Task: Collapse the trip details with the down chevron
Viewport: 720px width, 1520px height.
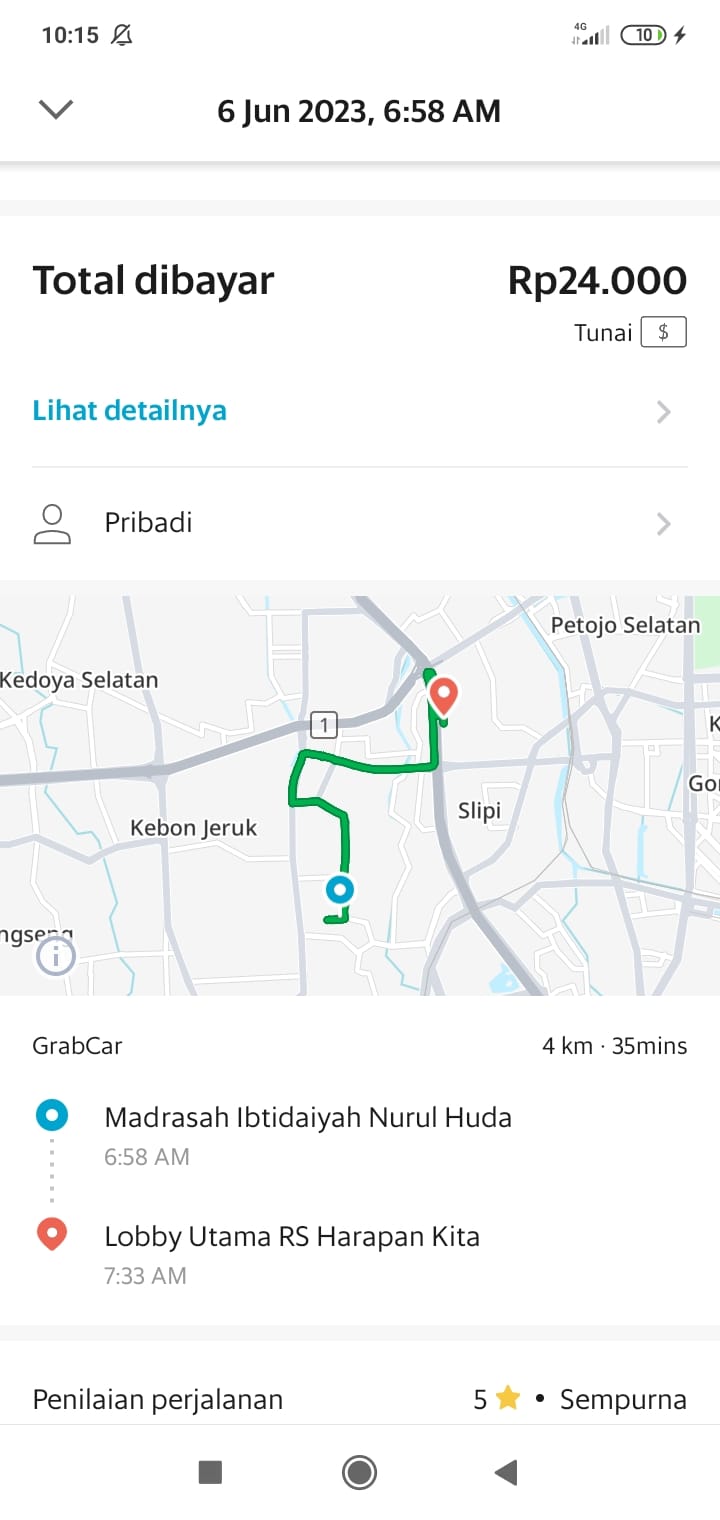Action: (x=56, y=110)
